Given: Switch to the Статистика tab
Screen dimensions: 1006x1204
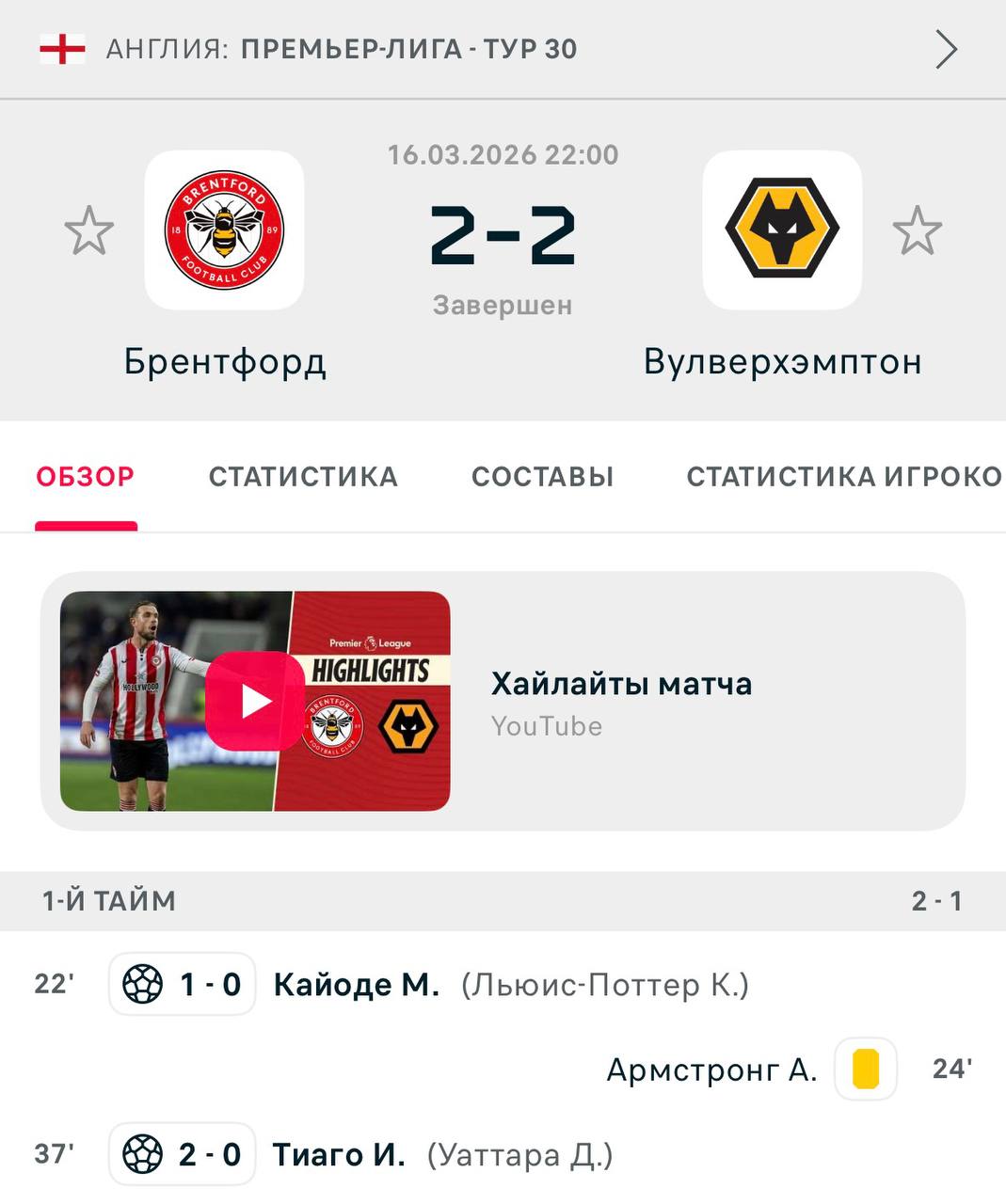Looking at the screenshot, I should (x=303, y=477).
